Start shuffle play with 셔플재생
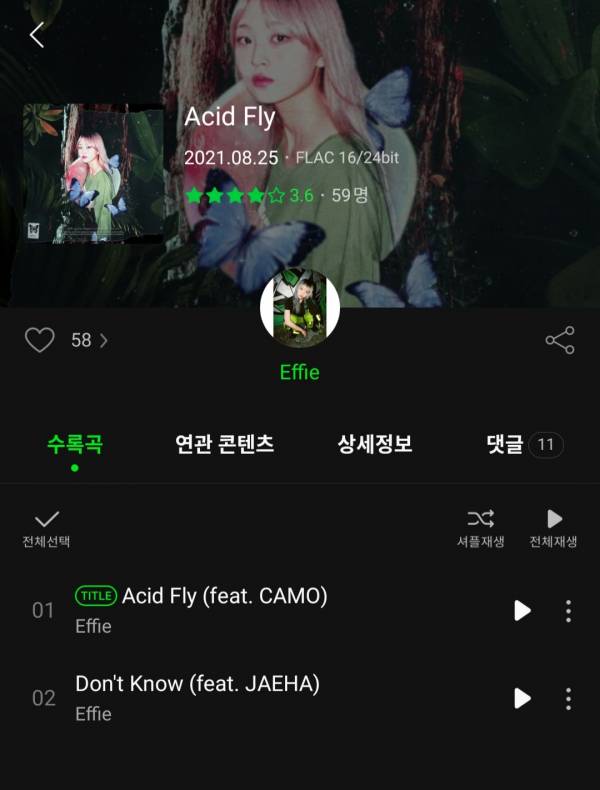Image resolution: width=600 pixels, height=790 pixels. pos(480,528)
